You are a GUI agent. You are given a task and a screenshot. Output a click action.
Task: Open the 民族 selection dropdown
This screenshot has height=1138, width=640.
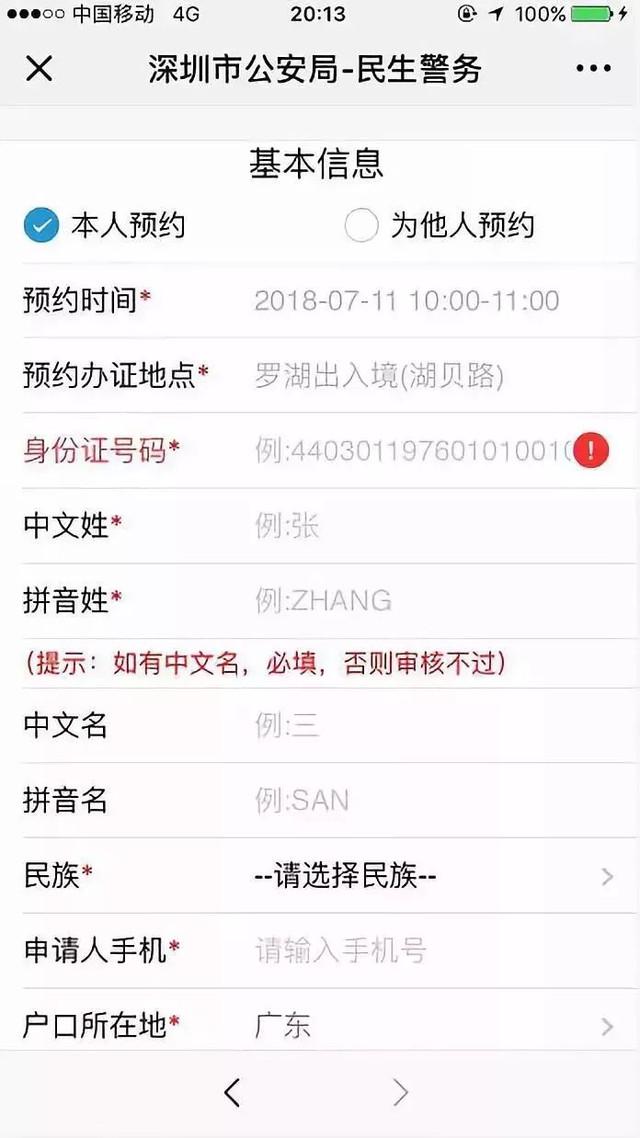430,877
